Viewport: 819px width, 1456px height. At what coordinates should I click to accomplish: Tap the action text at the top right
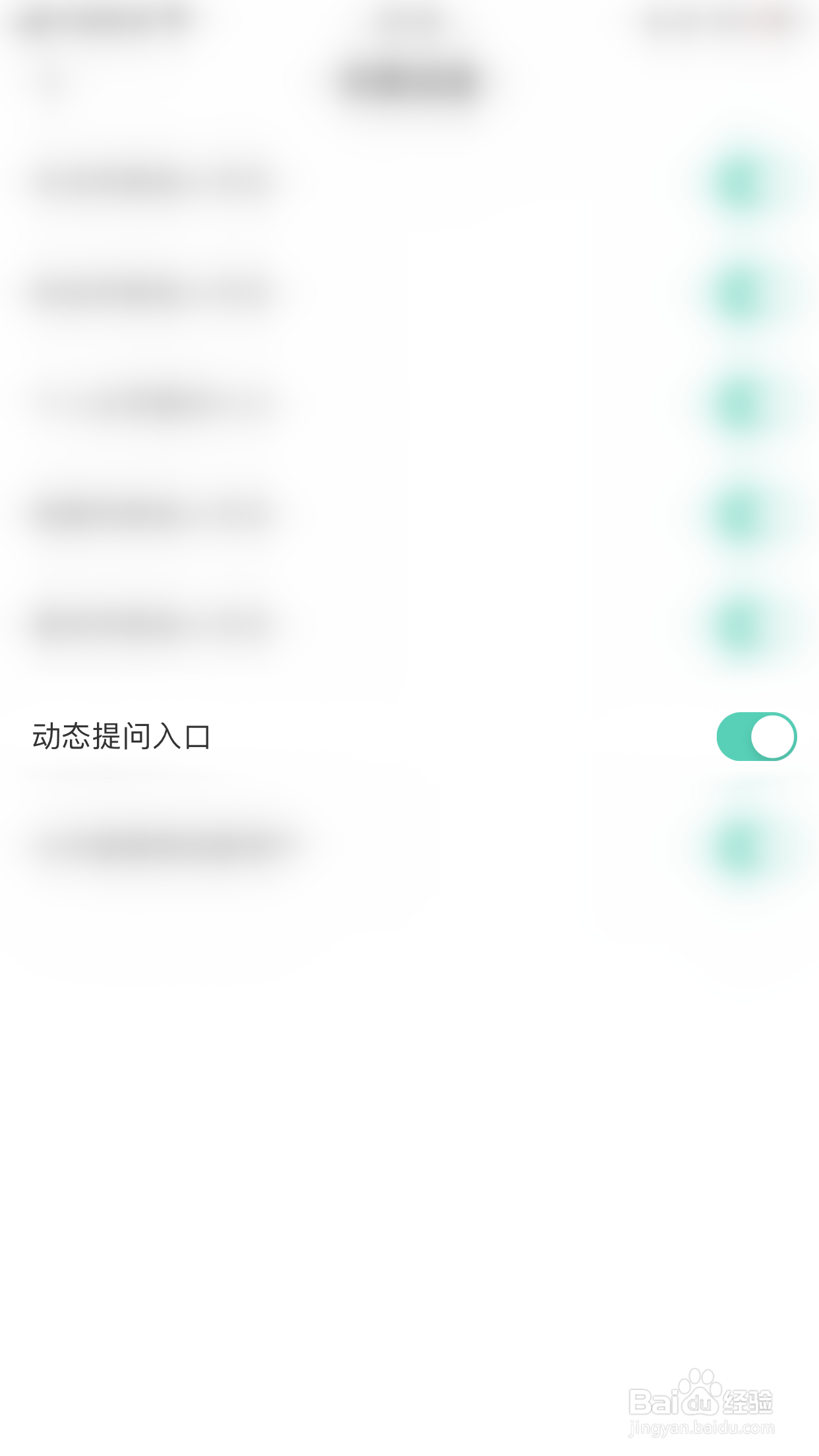719,20
